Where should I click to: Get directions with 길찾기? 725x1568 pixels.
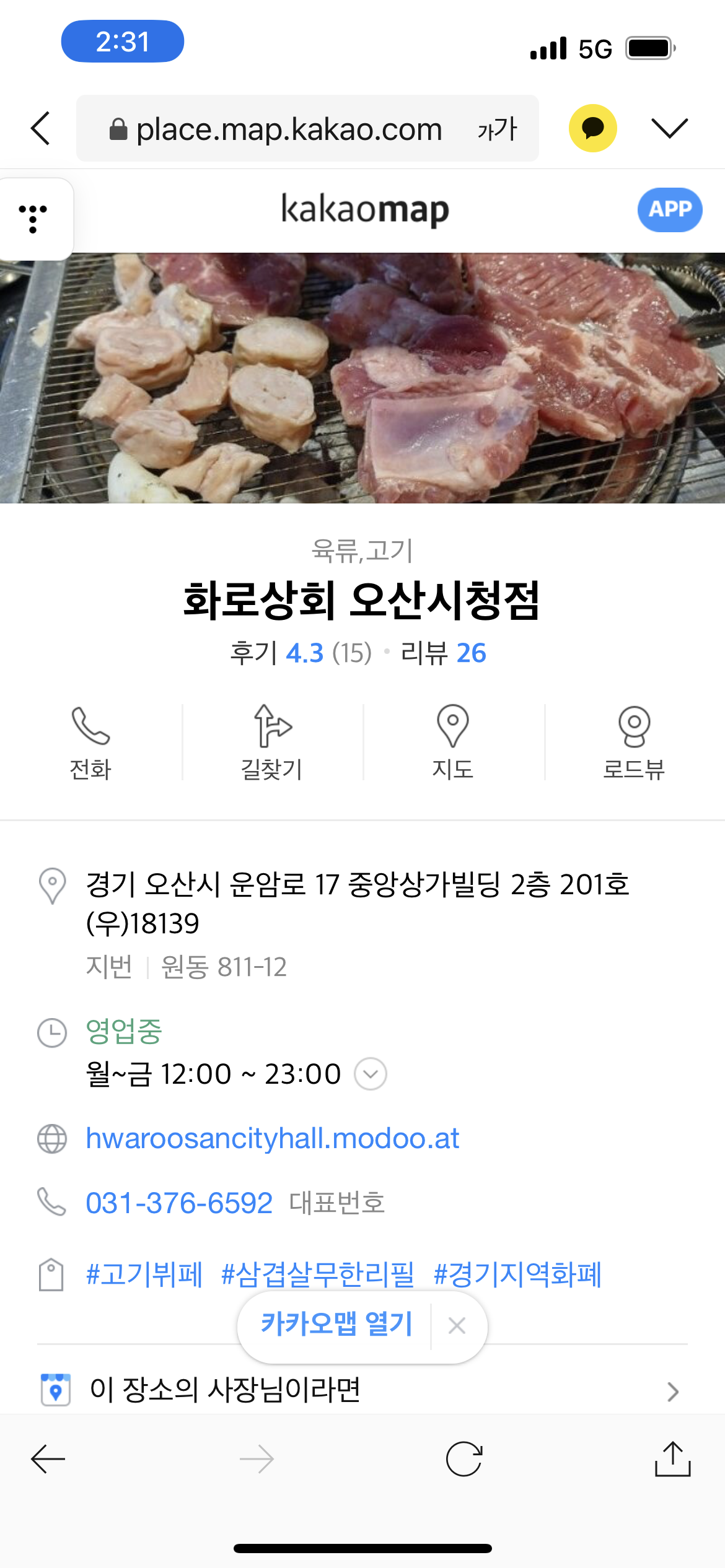click(271, 743)
